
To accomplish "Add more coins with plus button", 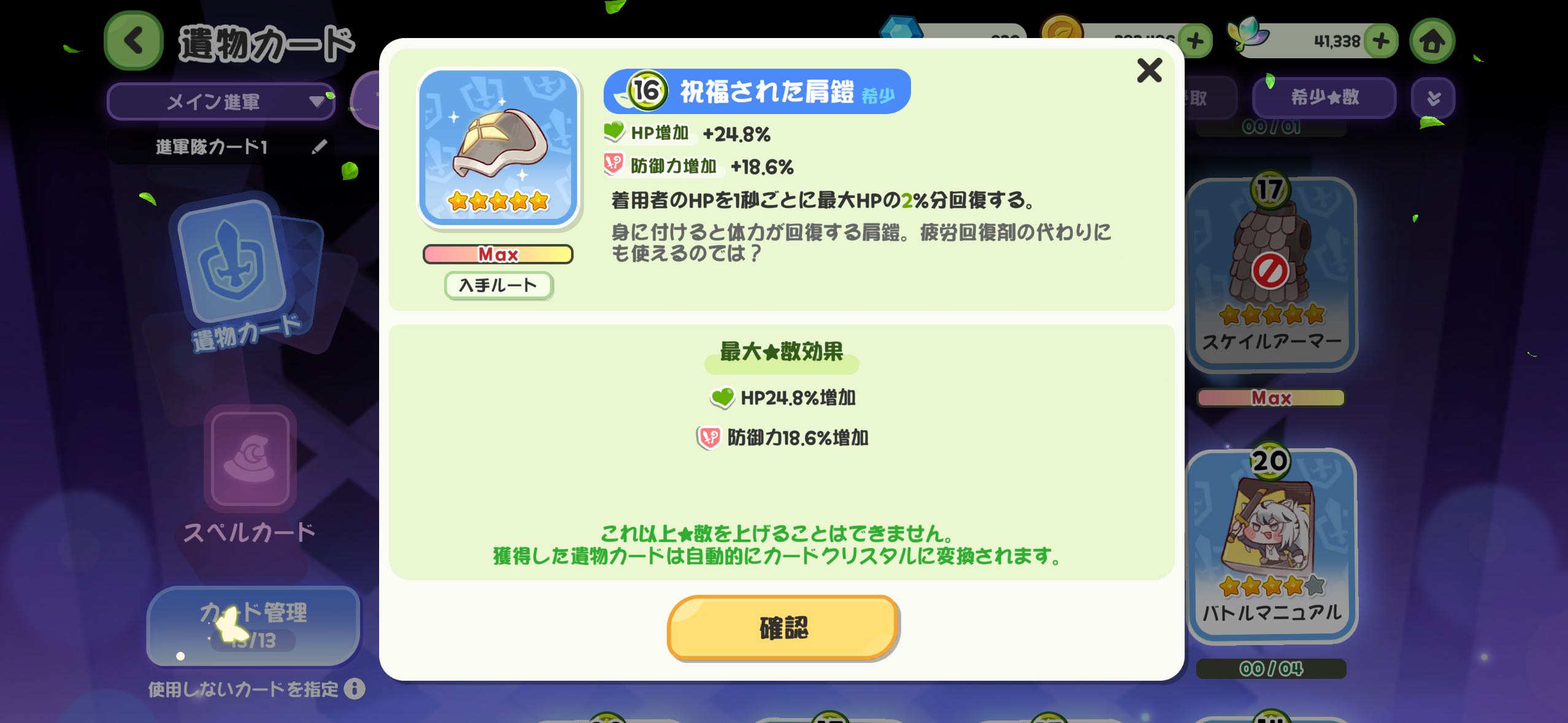I will coord(1195,41).
